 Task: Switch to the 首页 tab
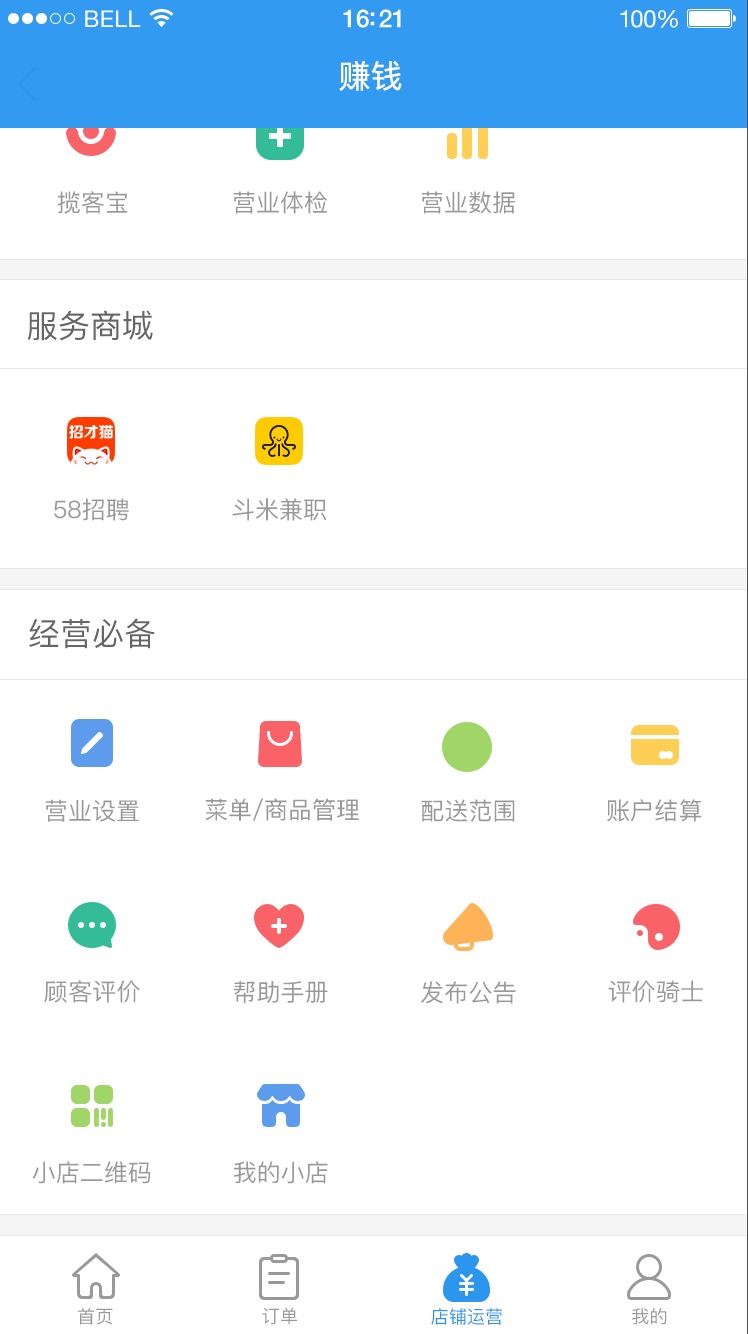point(95,1288)
